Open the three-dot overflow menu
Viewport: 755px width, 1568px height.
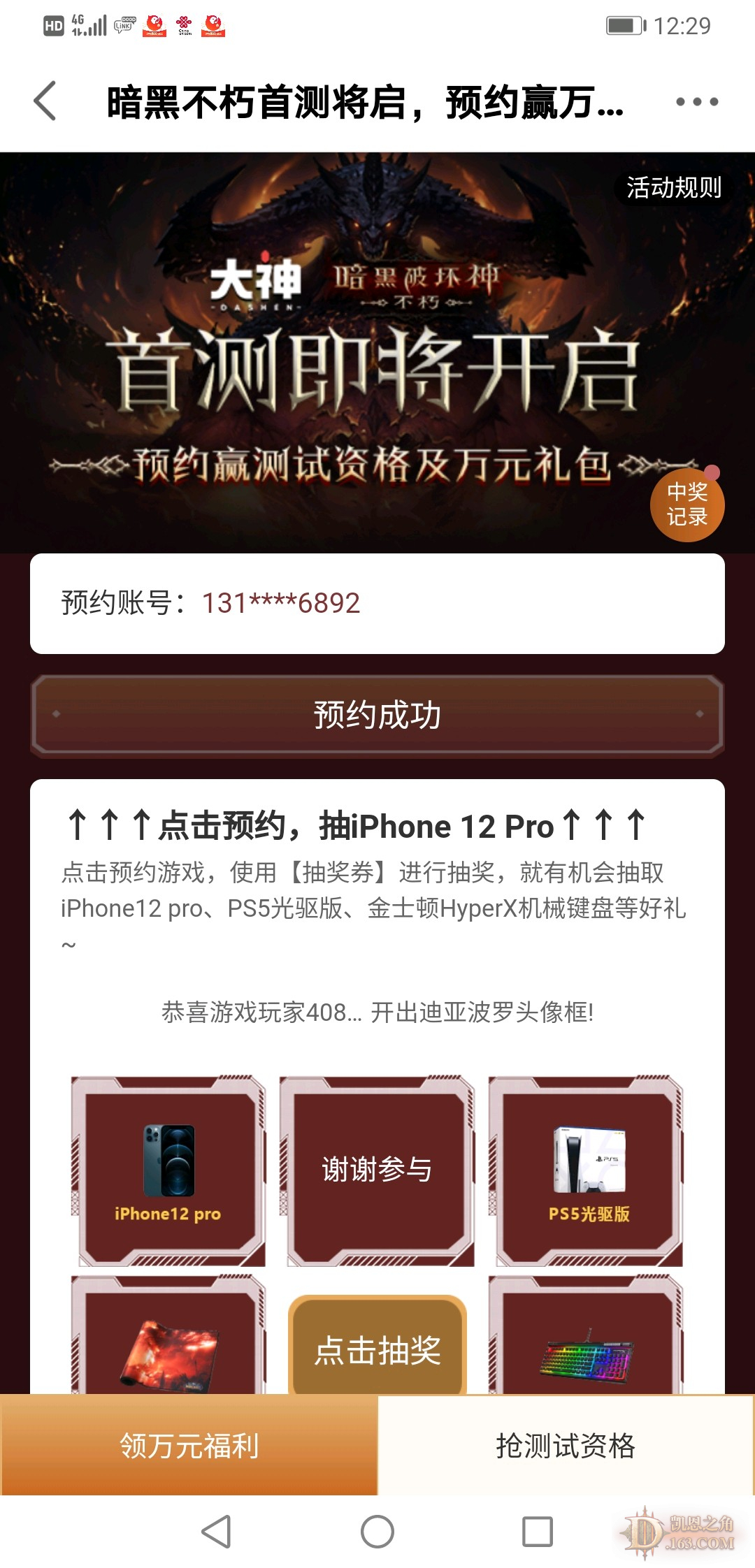696,102
